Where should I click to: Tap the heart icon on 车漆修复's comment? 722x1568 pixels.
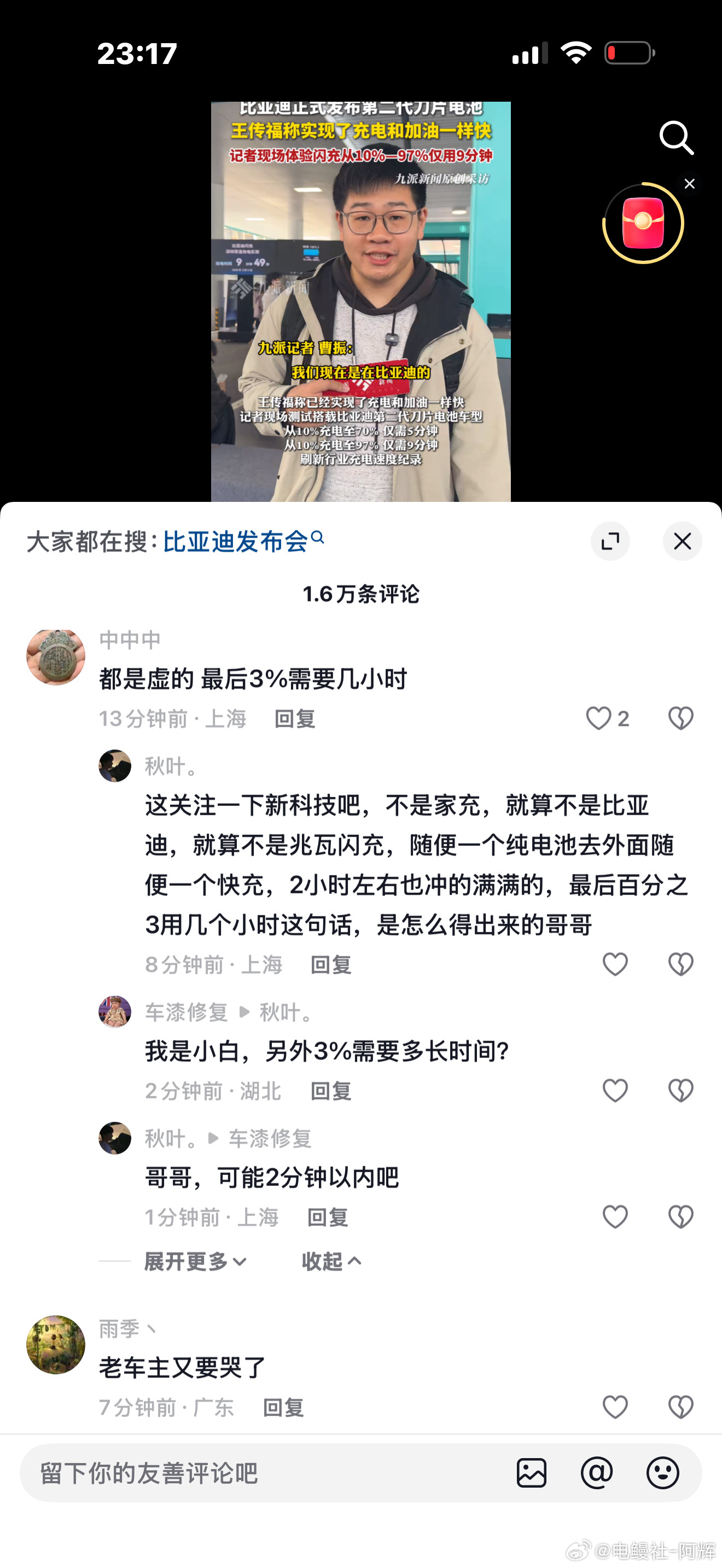coord(615,1090)
